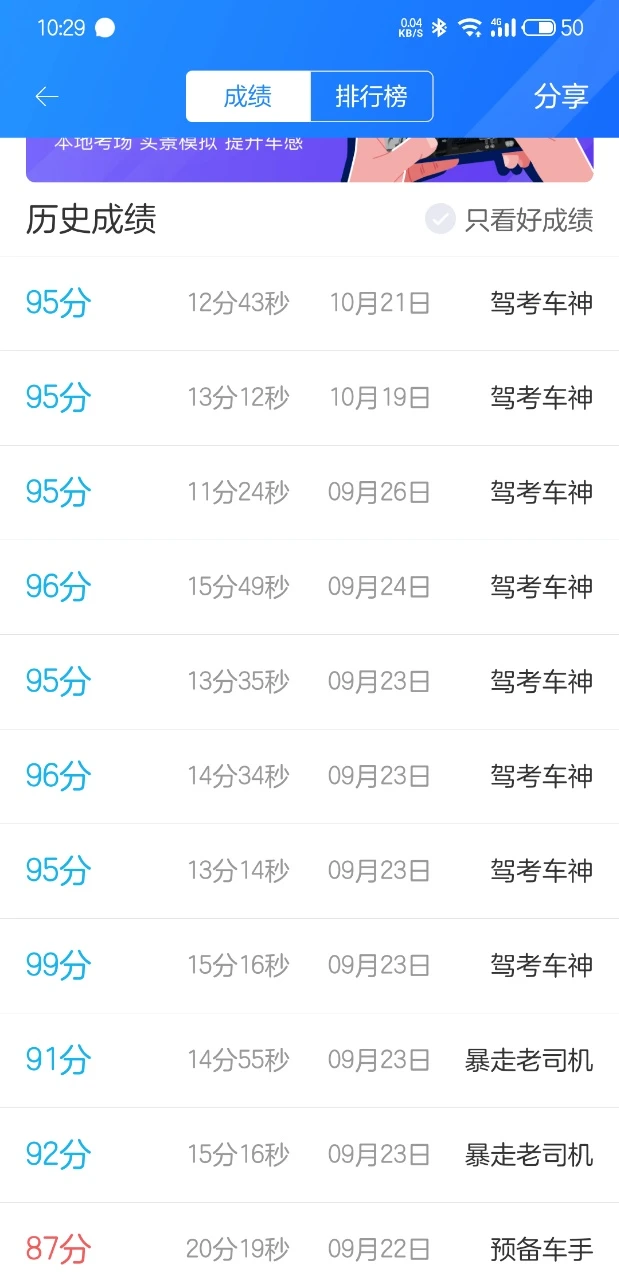View the 13分35秒 record

point(309,682)
